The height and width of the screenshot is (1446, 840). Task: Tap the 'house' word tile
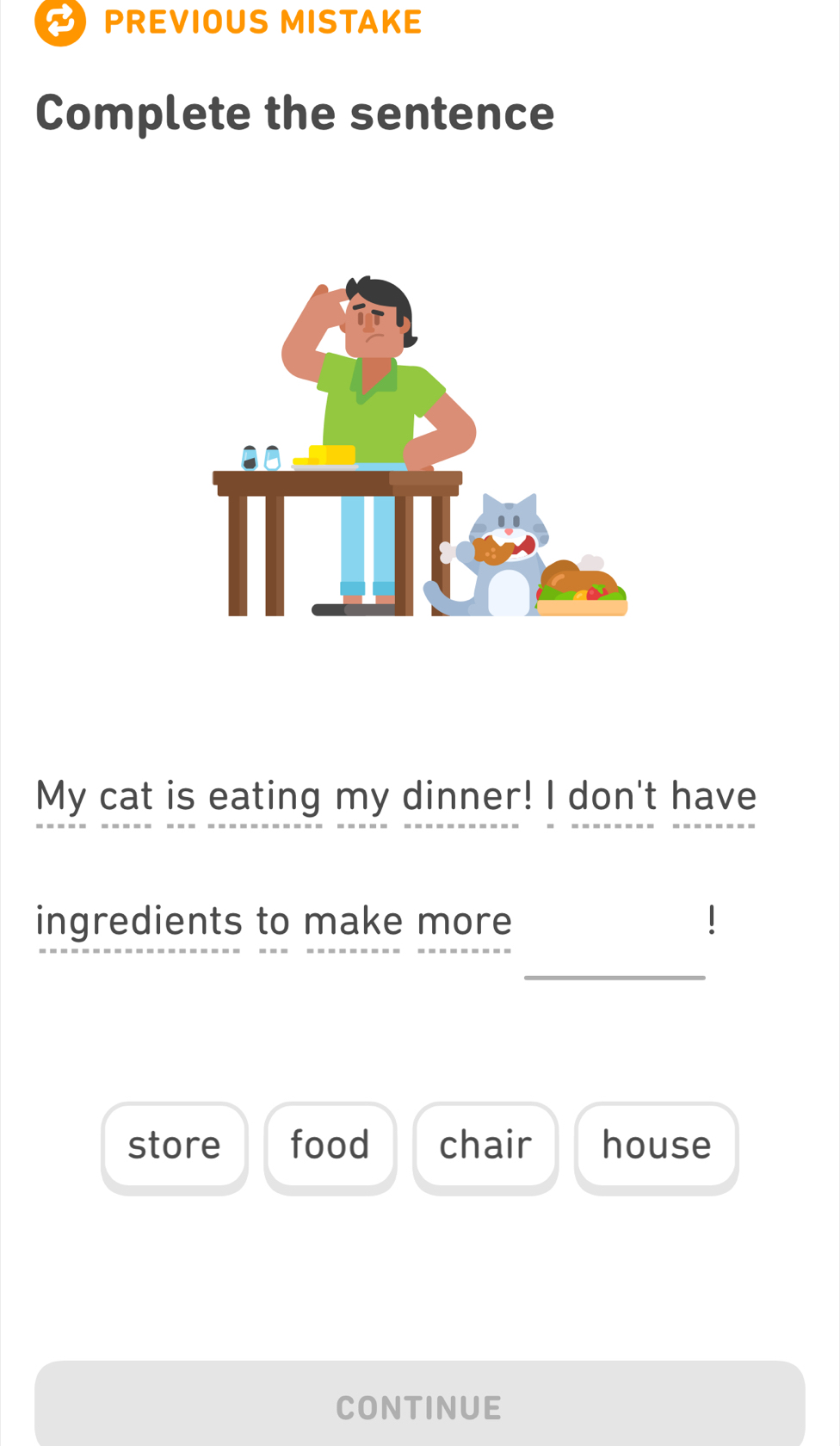click(x=656, y=1146)
